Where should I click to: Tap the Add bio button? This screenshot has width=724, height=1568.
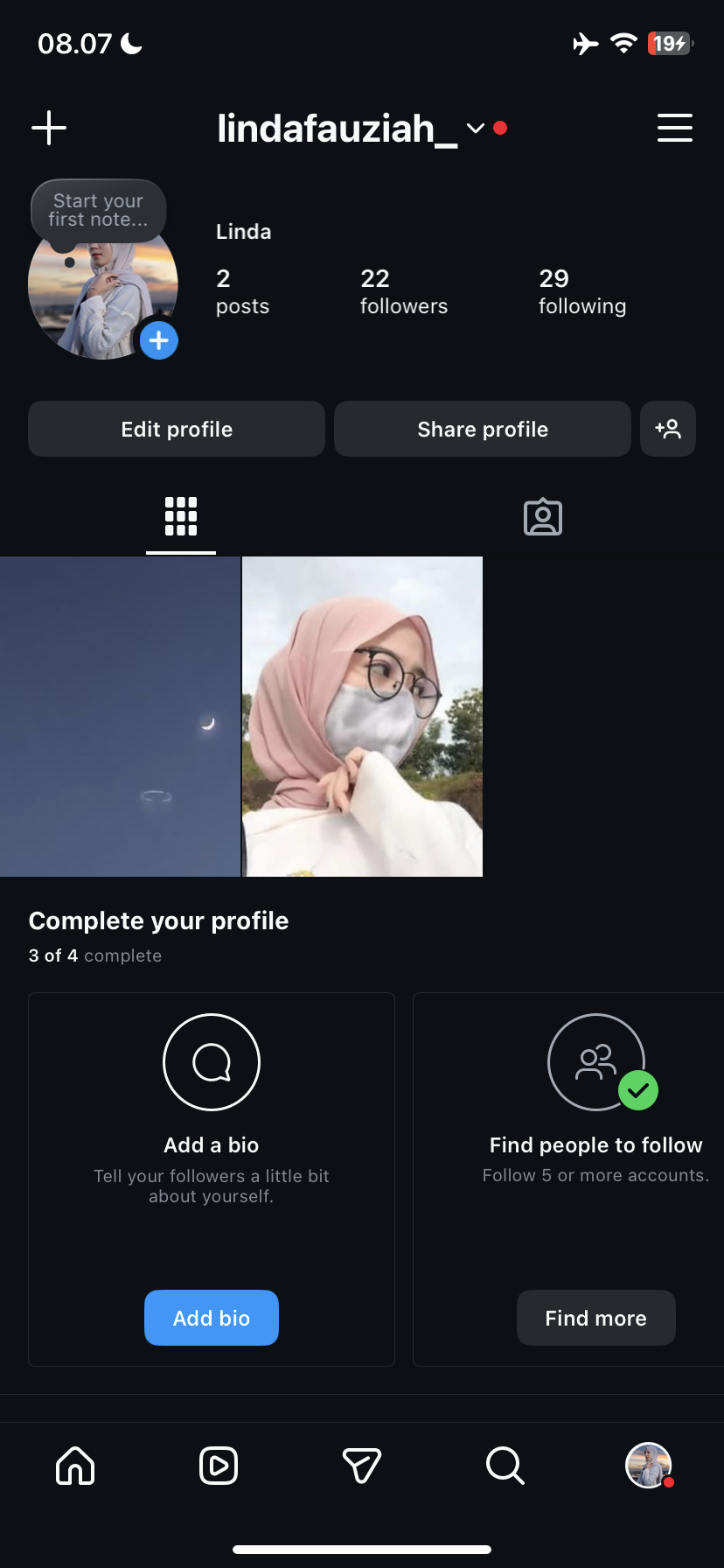[212, 1318]
